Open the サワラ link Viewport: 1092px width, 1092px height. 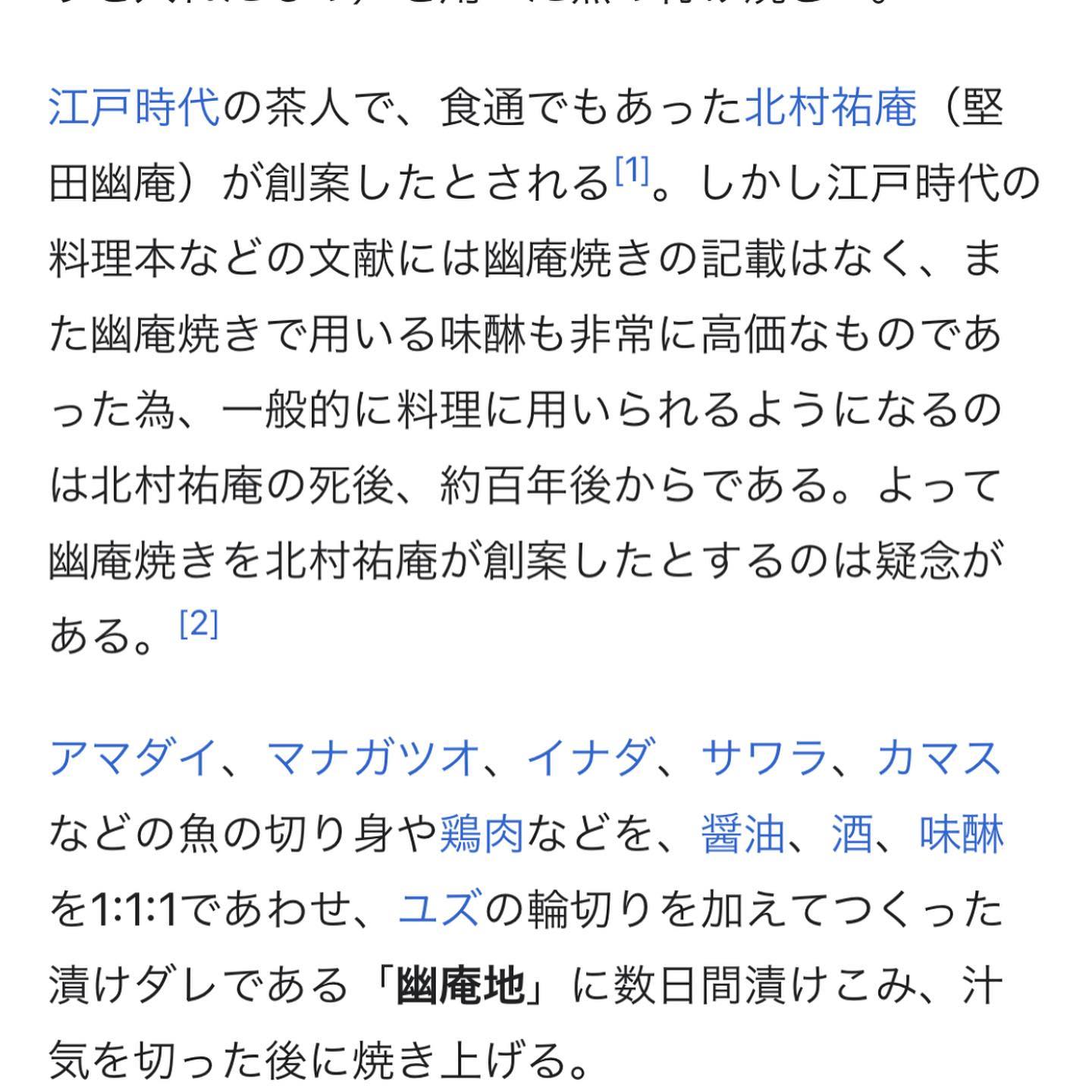pos(764,758)
